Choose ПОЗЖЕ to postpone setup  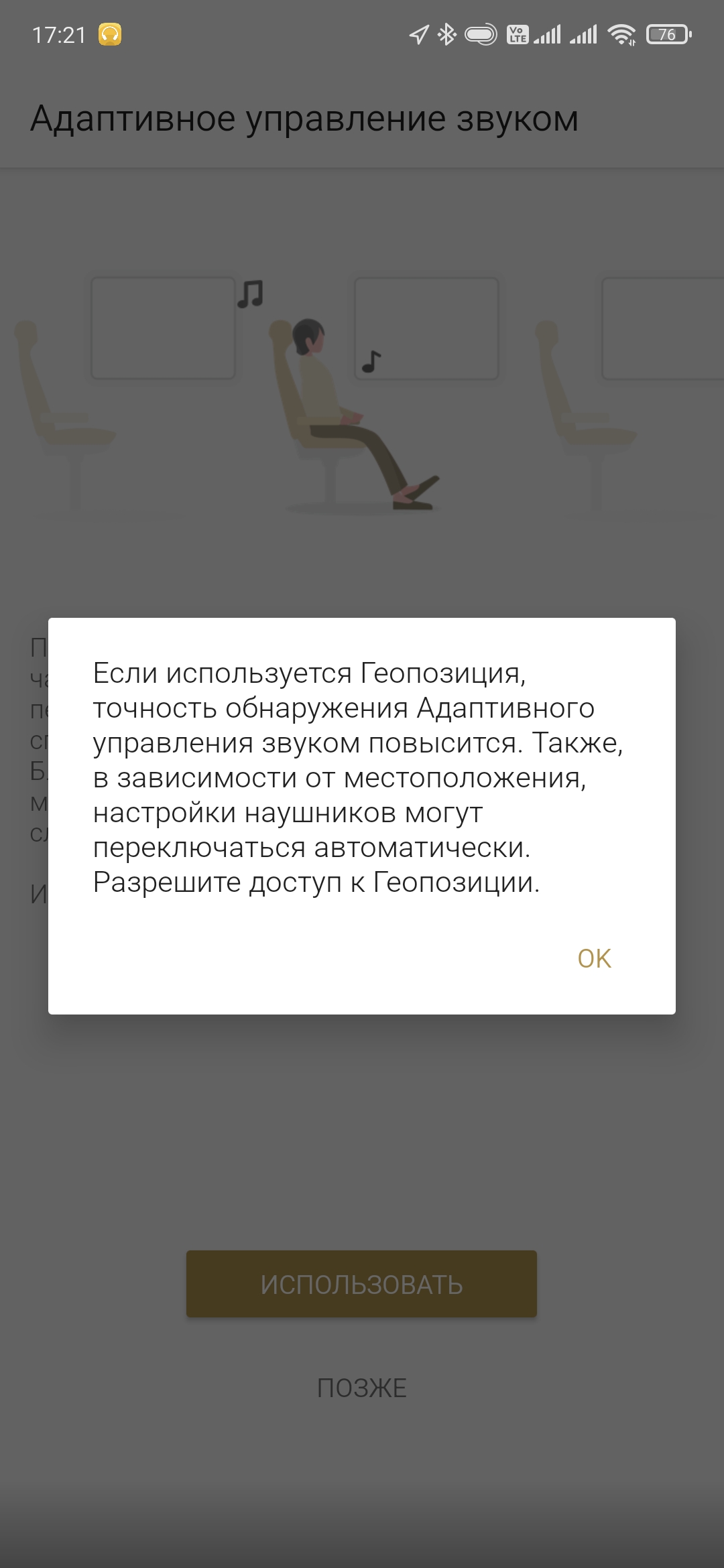(361, 1387)
